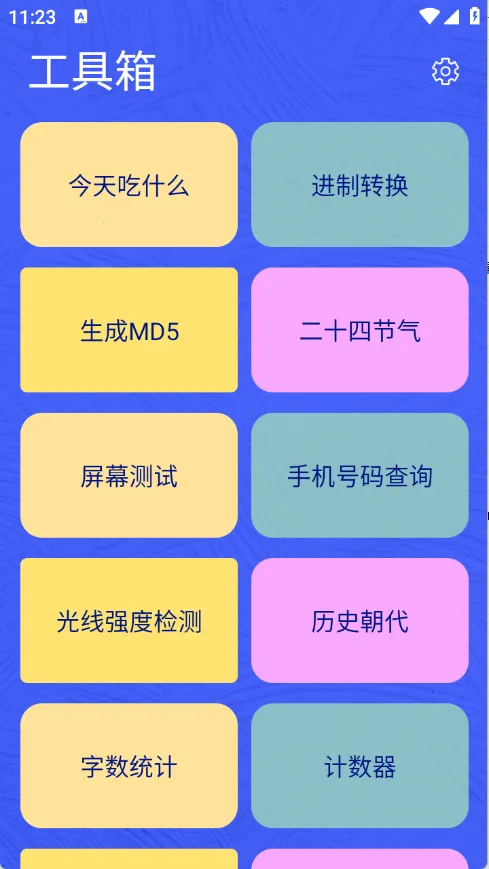Viewport: 489px width, 869px height.
Task: Open the settings gear icon
Action: coord(445,71)
